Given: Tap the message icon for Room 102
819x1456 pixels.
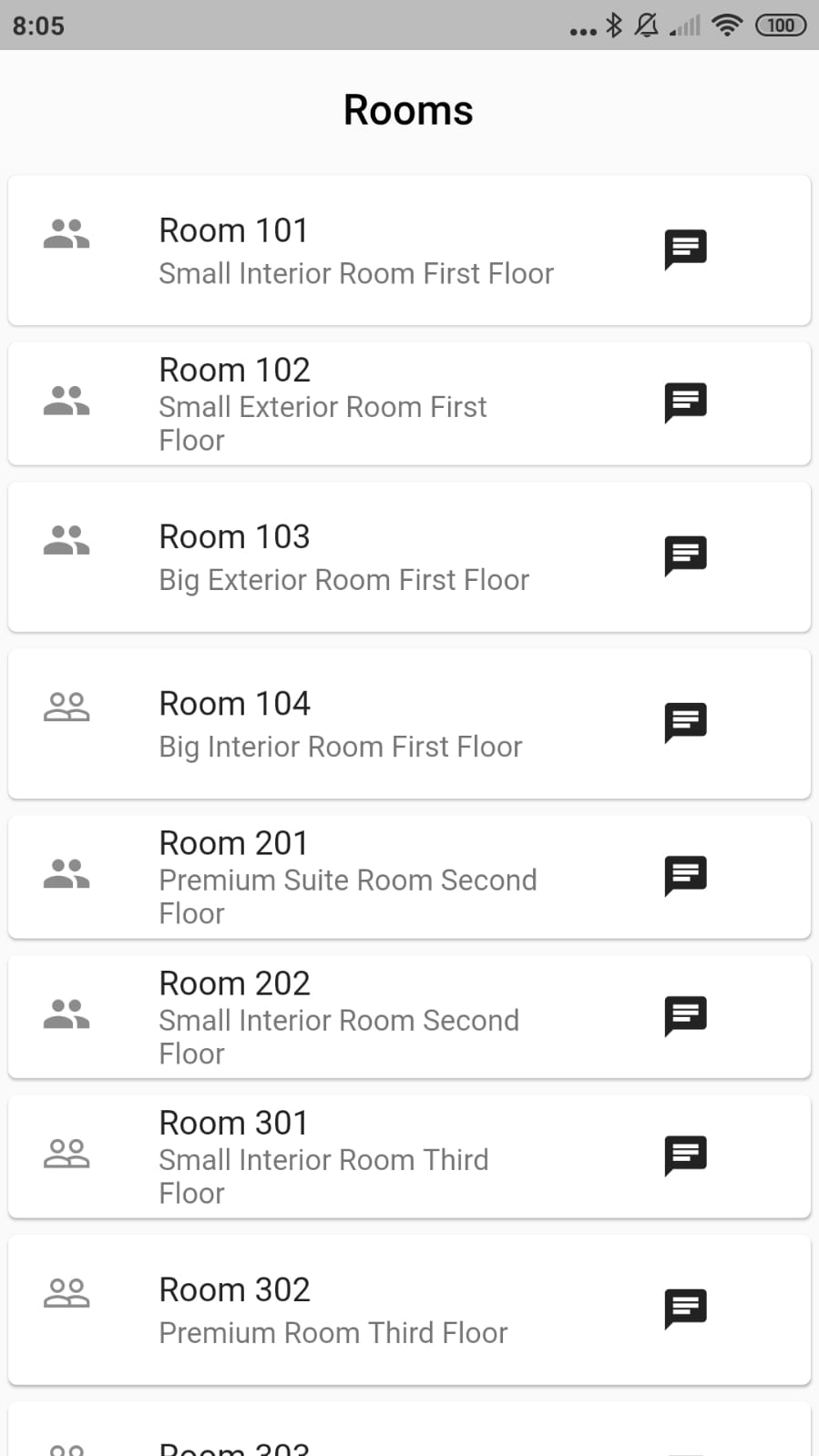Looking at the screenshot, I should coord(685,402).
